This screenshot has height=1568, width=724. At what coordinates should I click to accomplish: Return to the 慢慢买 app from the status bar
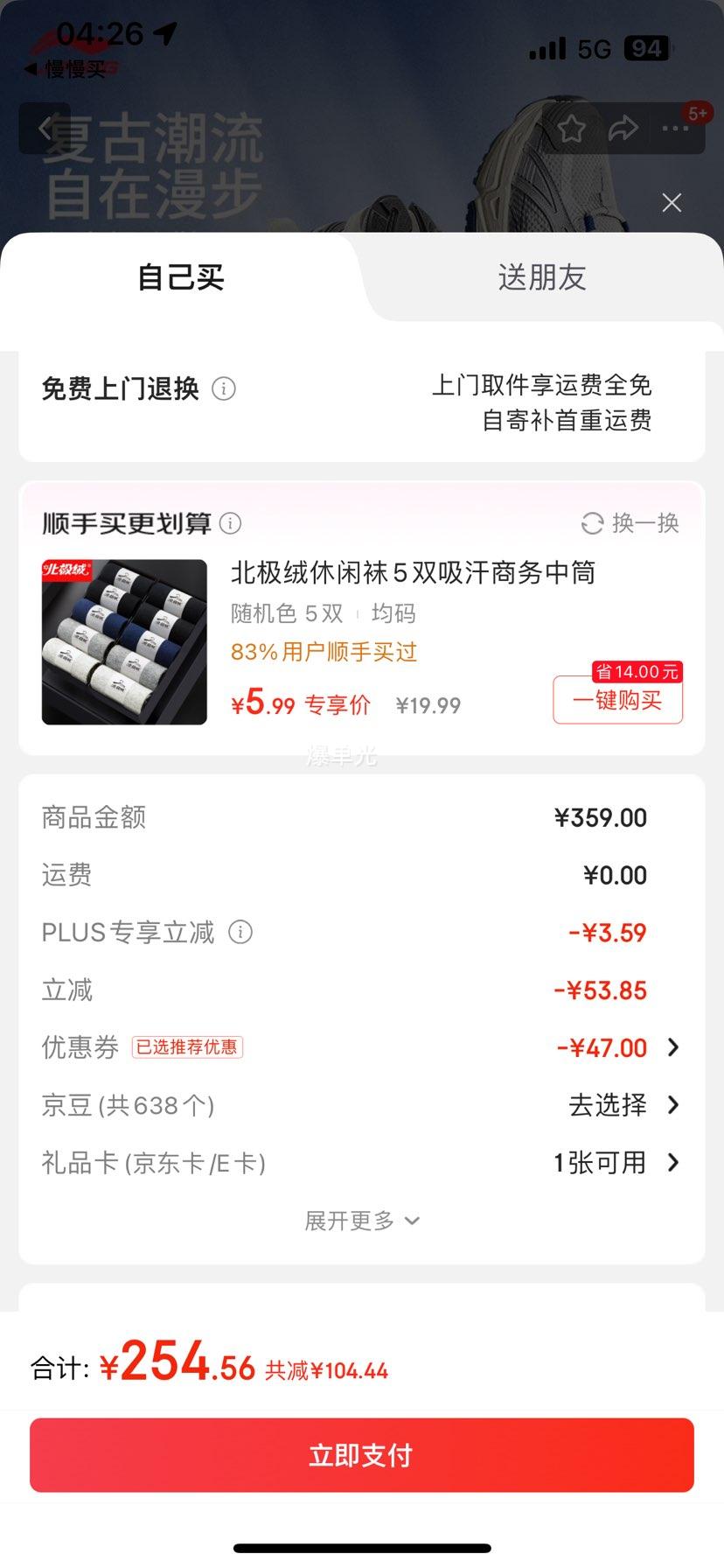66,69
